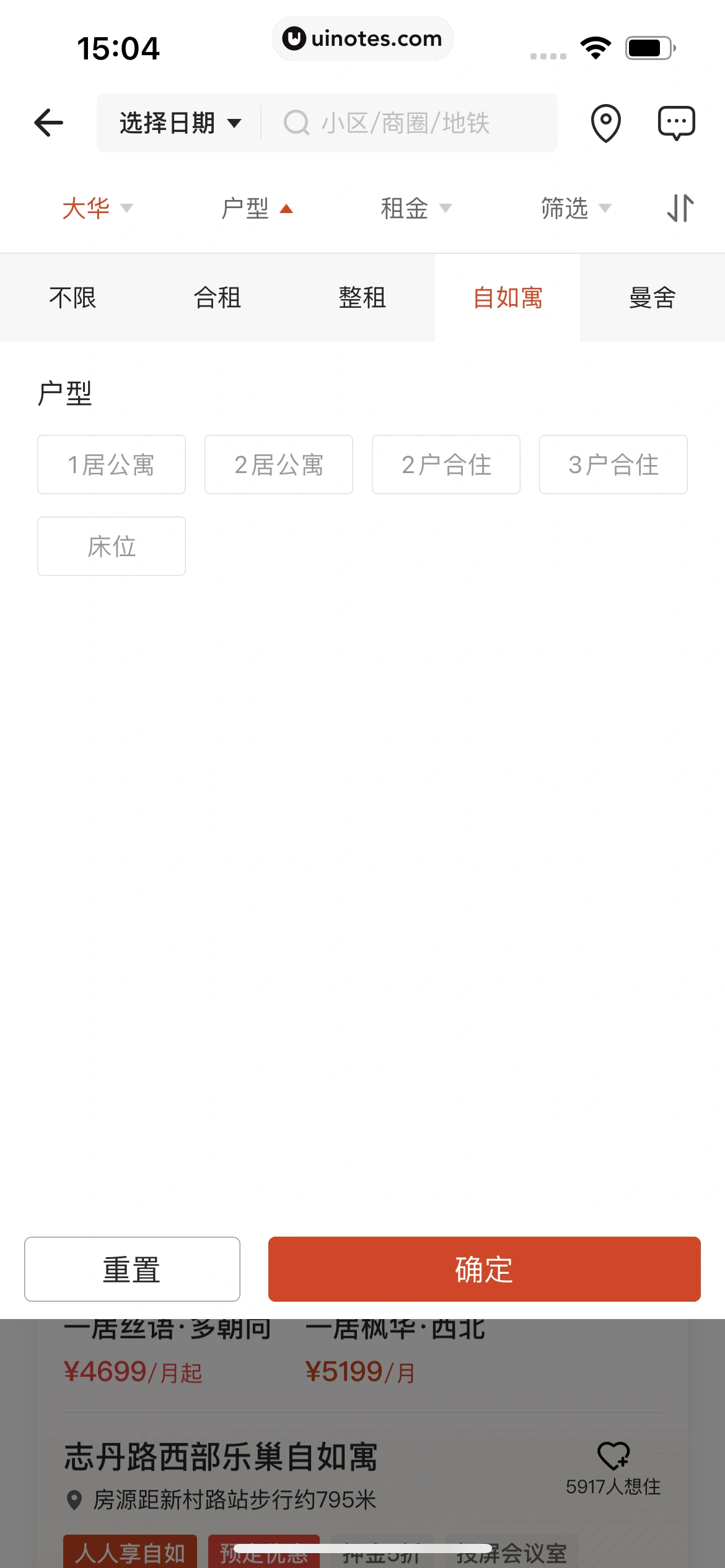Switch to the 曼舍 tab
The image size is (725, 1568).
coord(652,298)
